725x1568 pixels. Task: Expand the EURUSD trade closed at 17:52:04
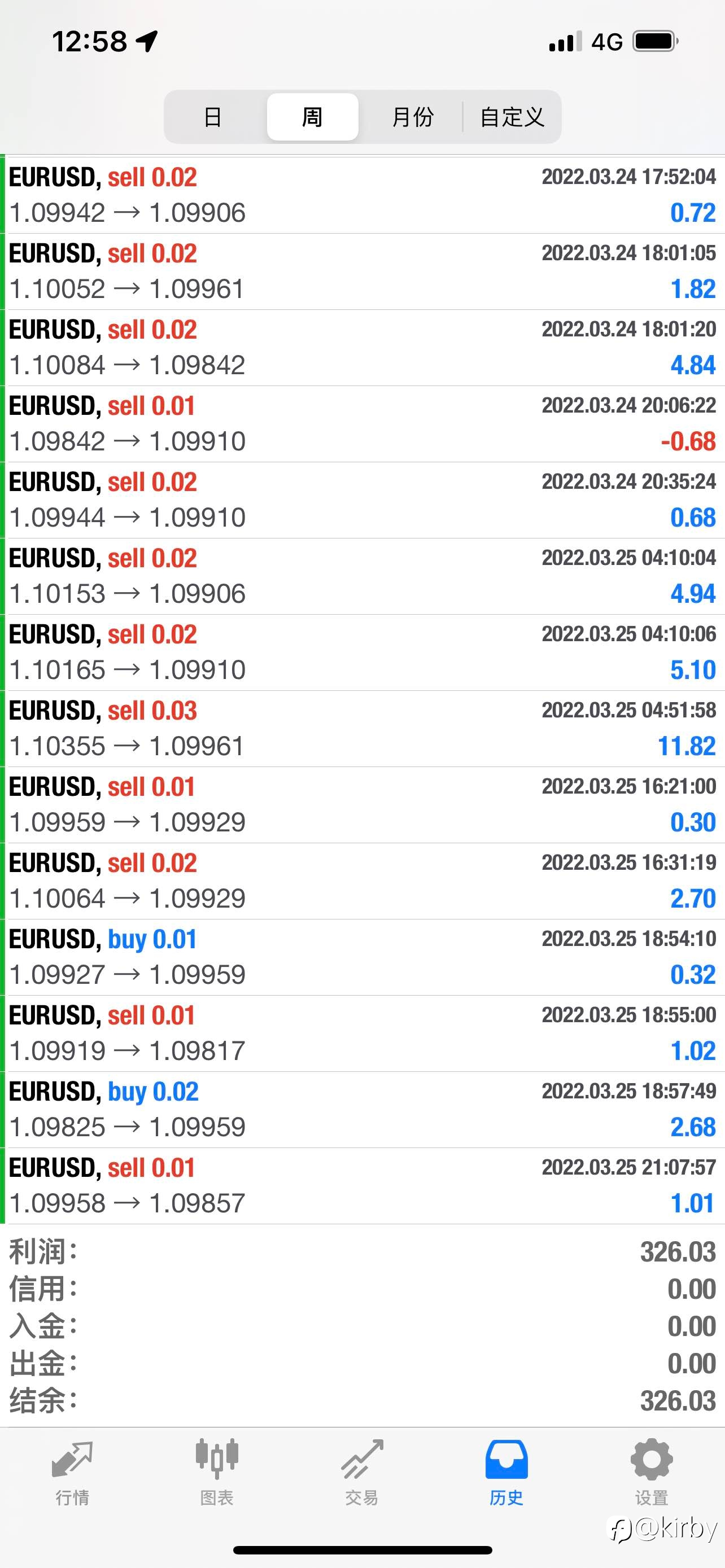362,195
